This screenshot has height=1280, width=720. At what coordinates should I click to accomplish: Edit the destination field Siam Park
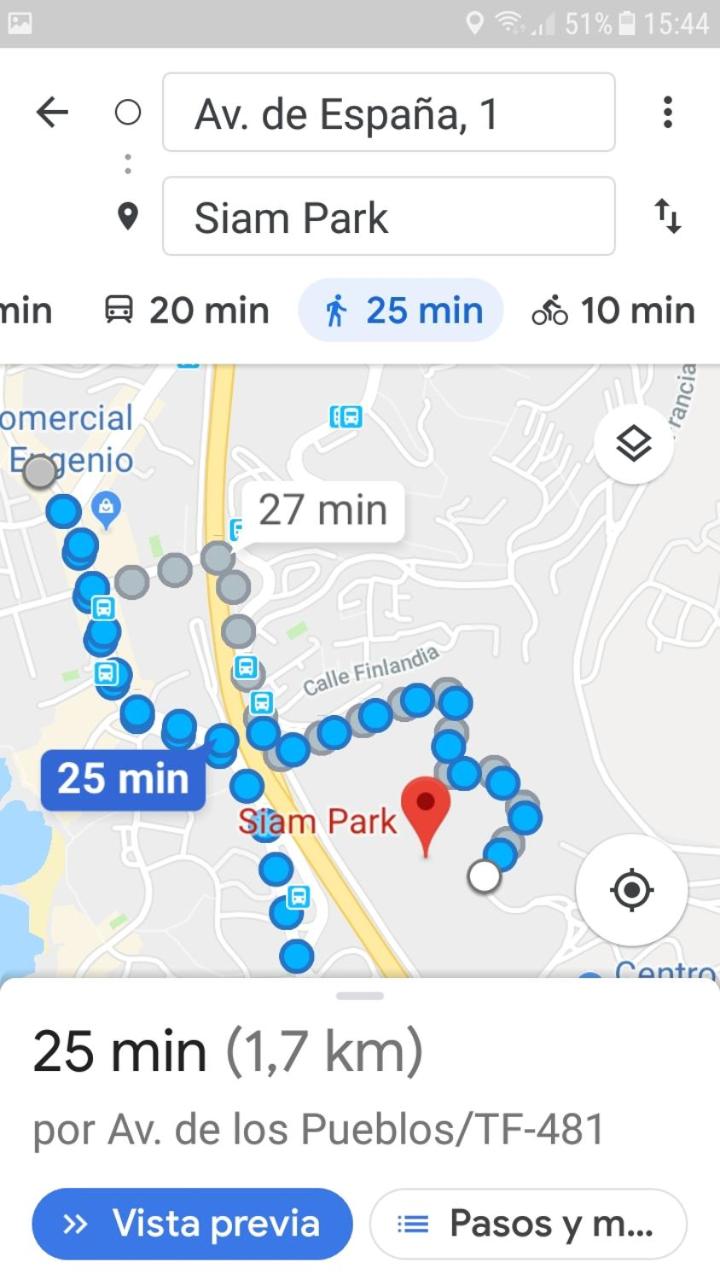click(x=389, y=216)
